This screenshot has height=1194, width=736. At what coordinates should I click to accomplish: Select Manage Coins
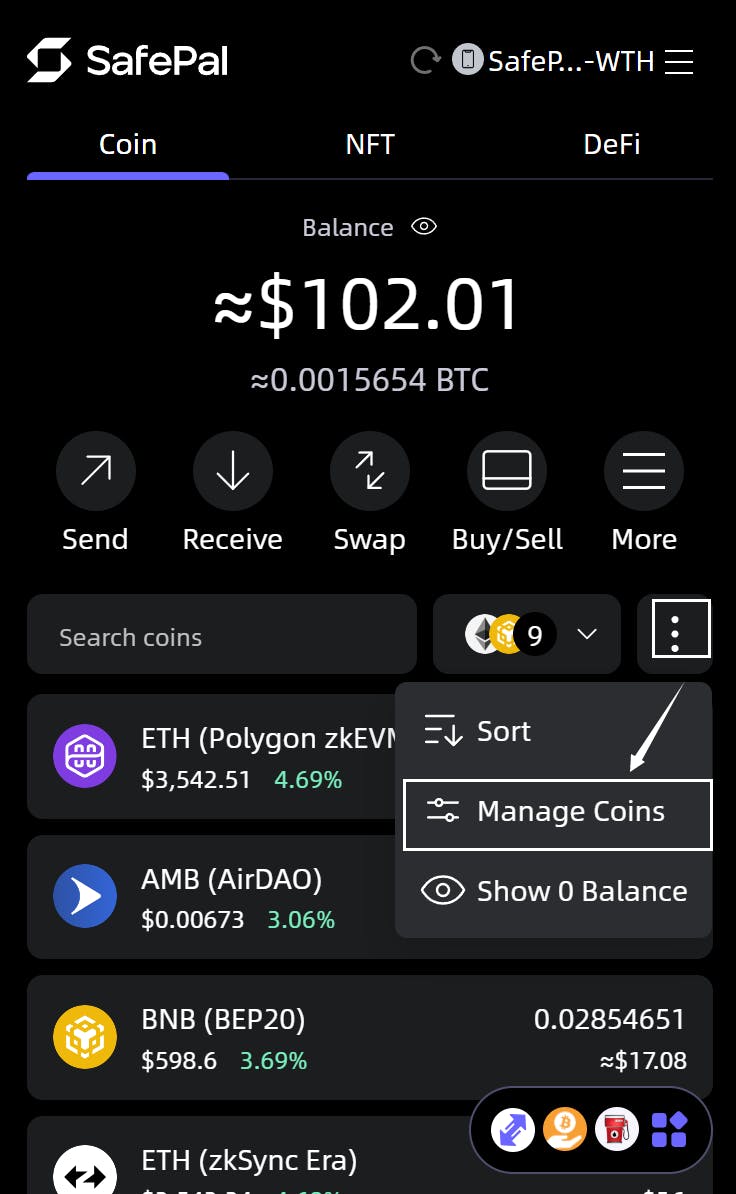pos(557,813)
